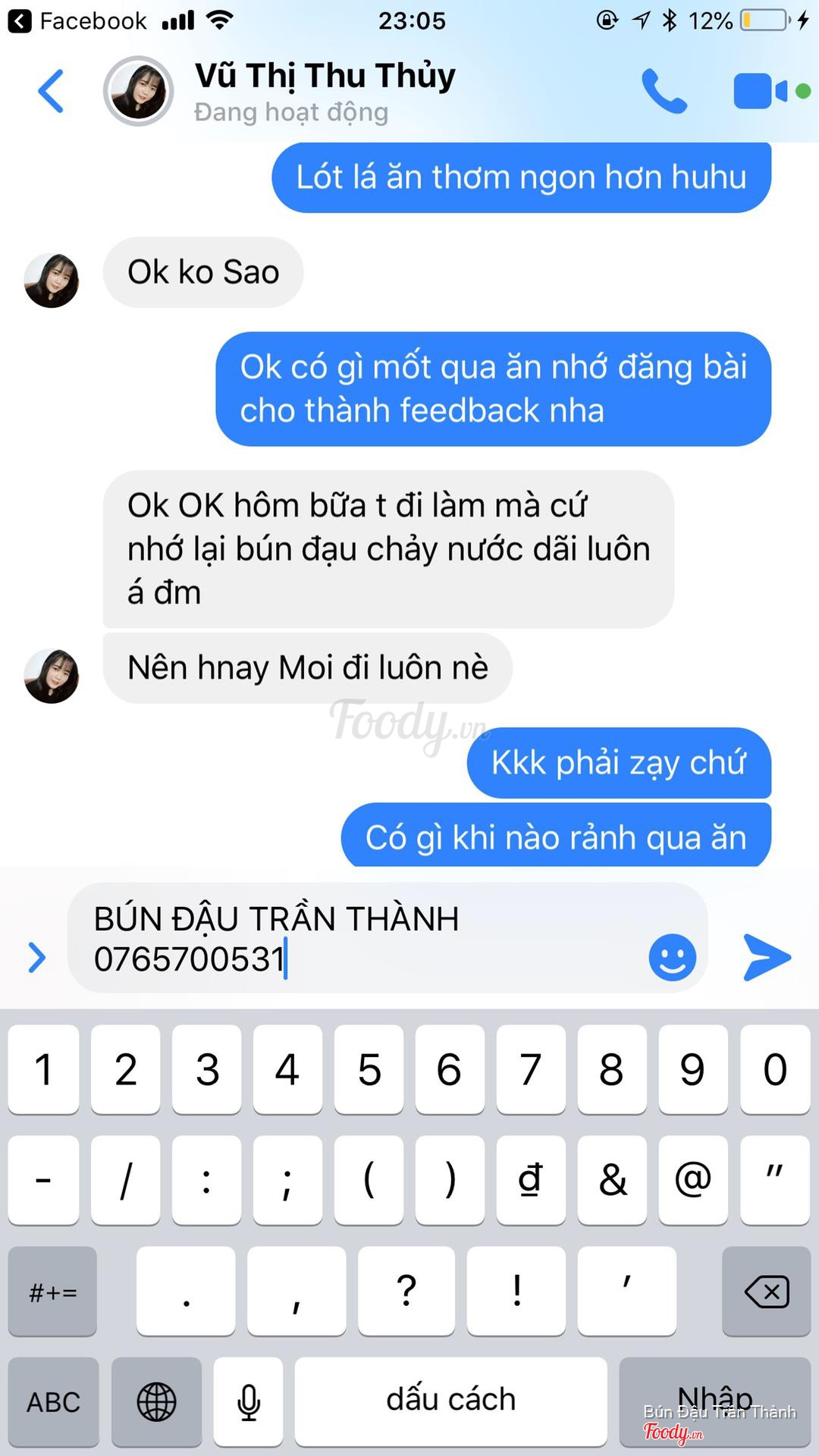
Task: Open the emoji picker in message box
Action: 672,957
